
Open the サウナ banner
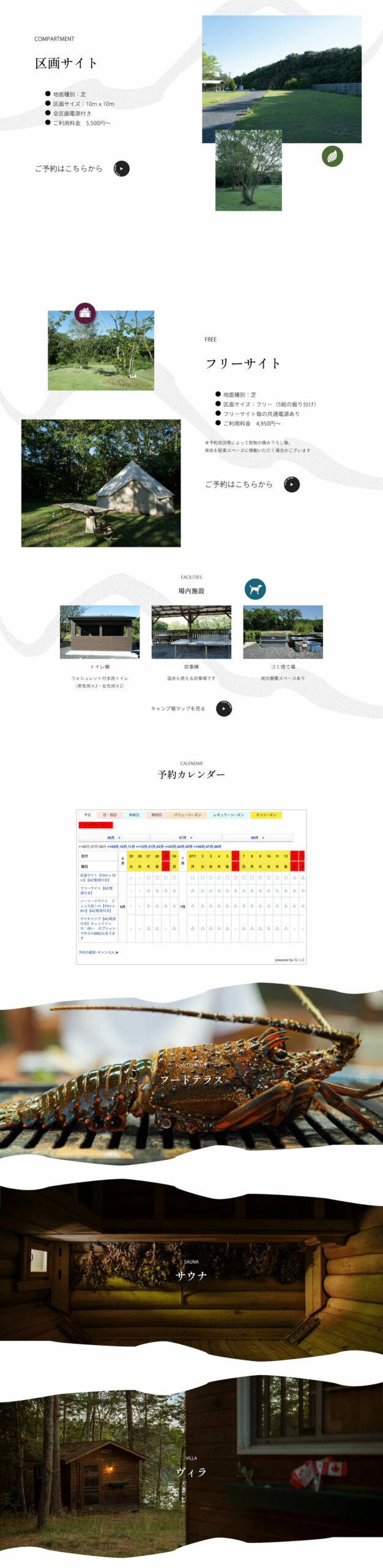pos(191,1275)
